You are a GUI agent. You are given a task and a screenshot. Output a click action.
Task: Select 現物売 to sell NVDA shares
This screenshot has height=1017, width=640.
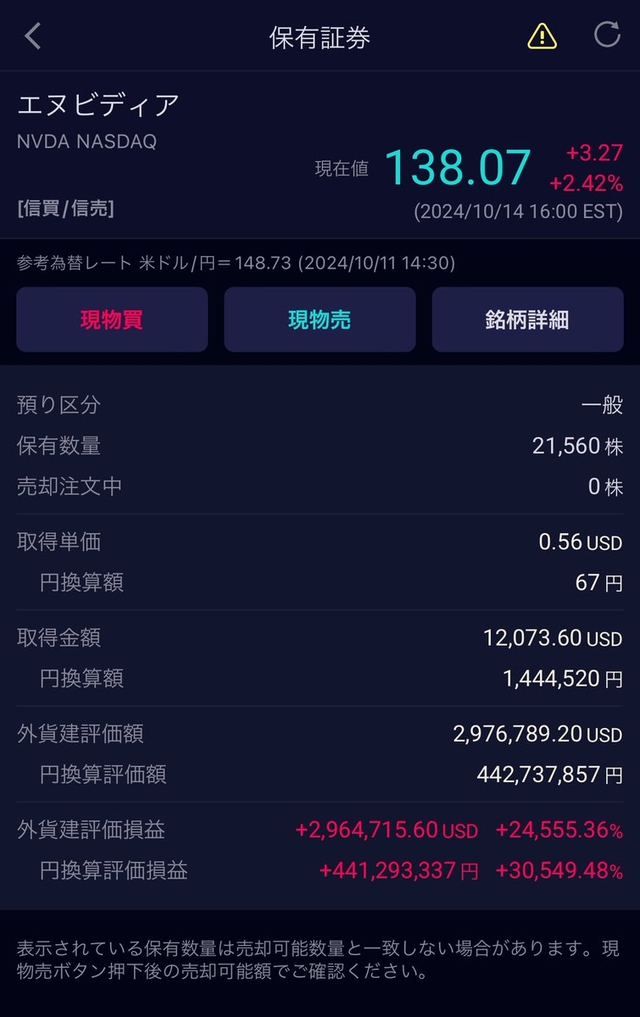319,320
